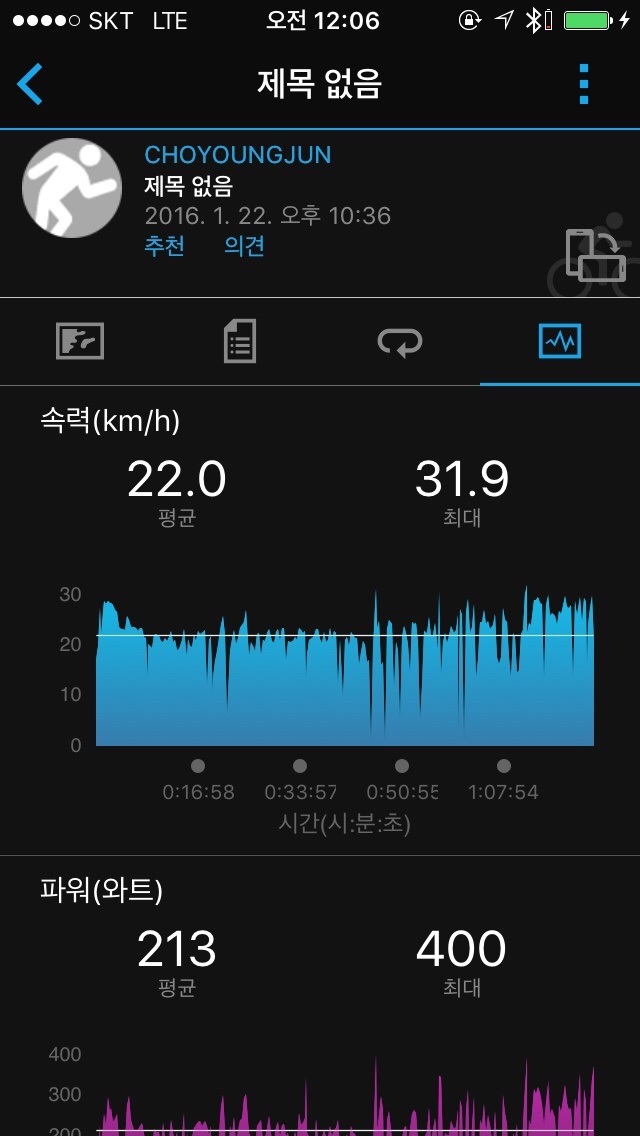Switch to the map overview tab

pos(80,342)
